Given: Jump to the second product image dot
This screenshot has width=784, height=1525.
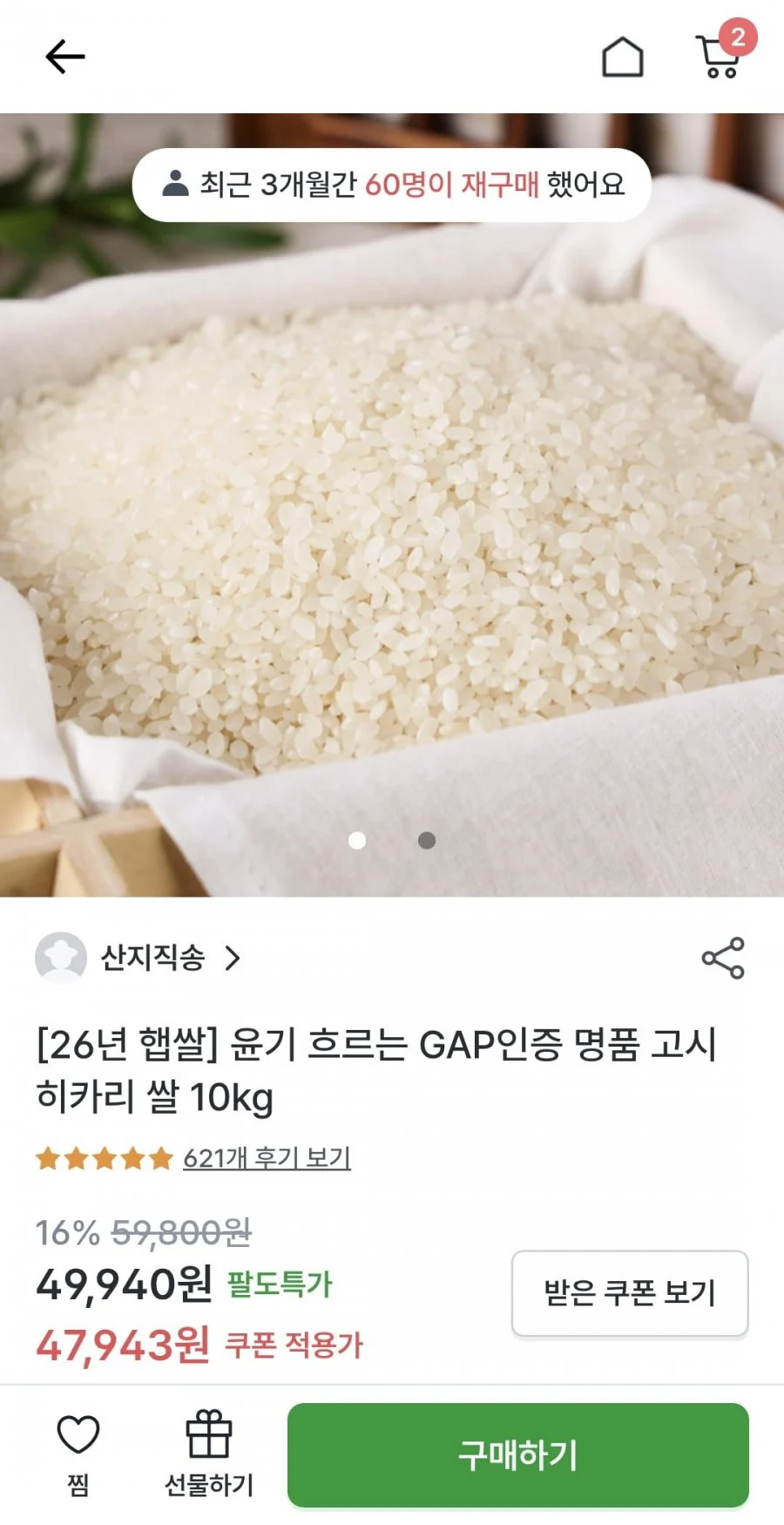Looking at the screenshot, I should (427, 840).
